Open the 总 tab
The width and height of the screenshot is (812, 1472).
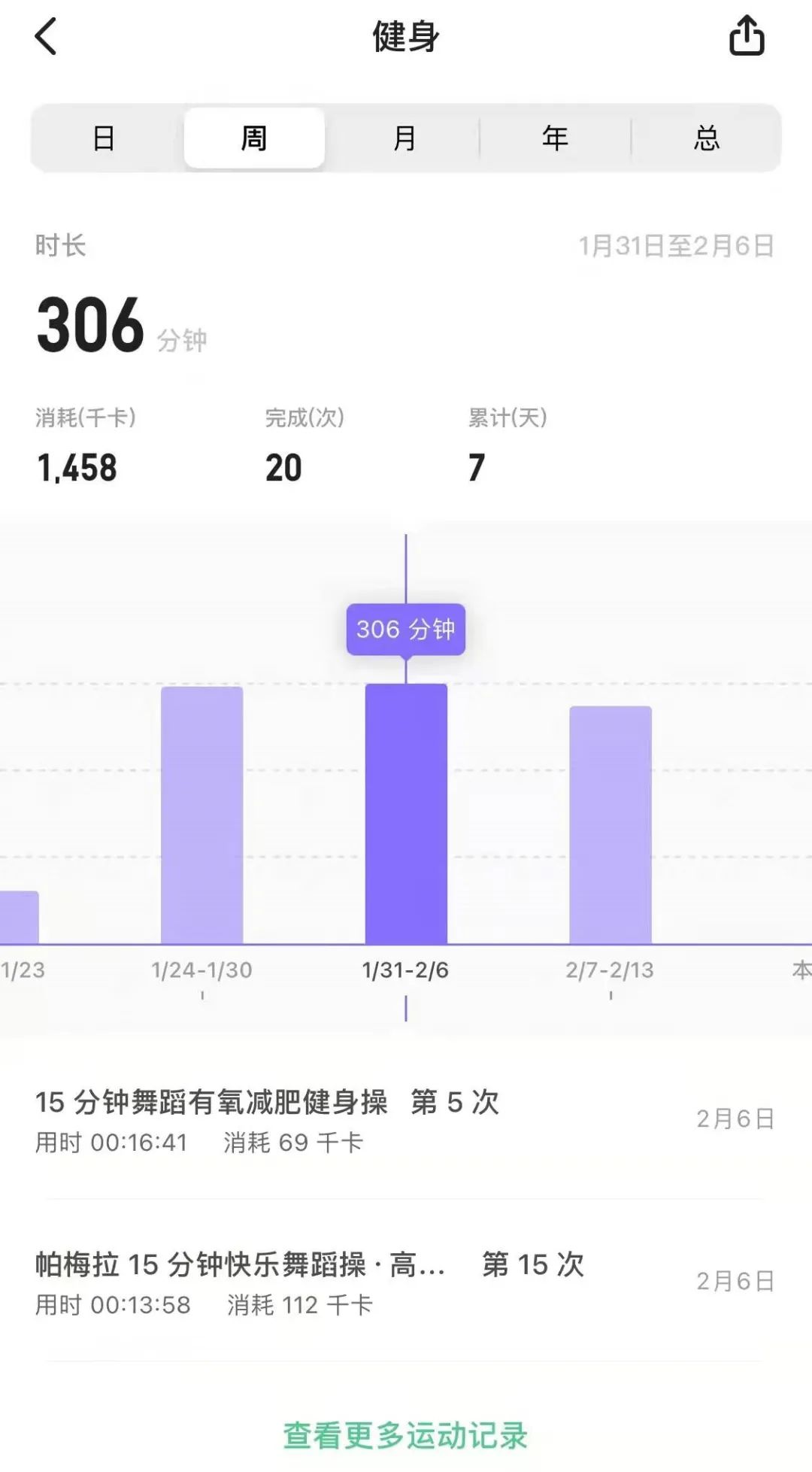(x=707, y=138)
